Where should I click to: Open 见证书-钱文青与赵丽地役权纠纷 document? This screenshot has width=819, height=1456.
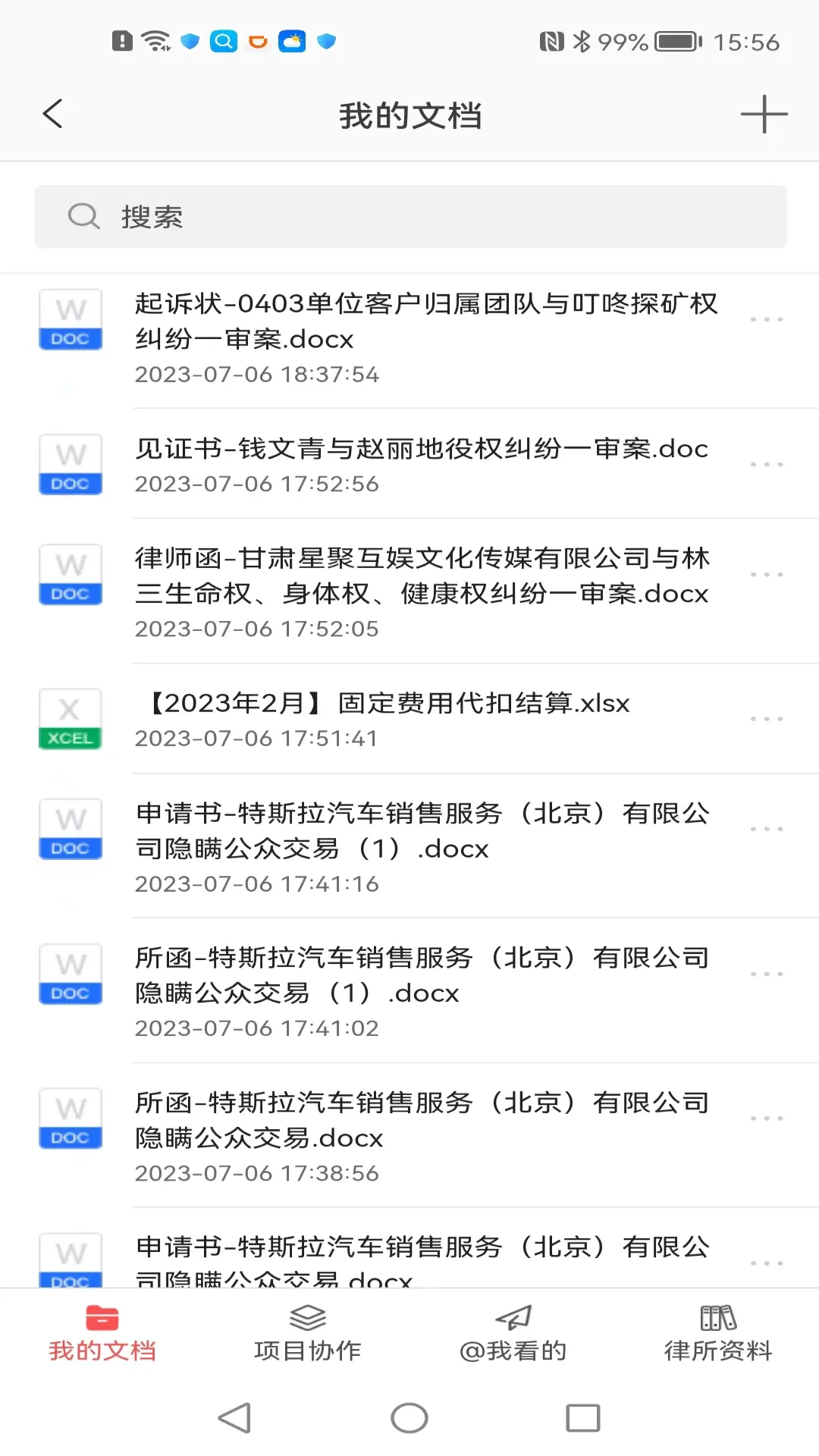point(409,464)
